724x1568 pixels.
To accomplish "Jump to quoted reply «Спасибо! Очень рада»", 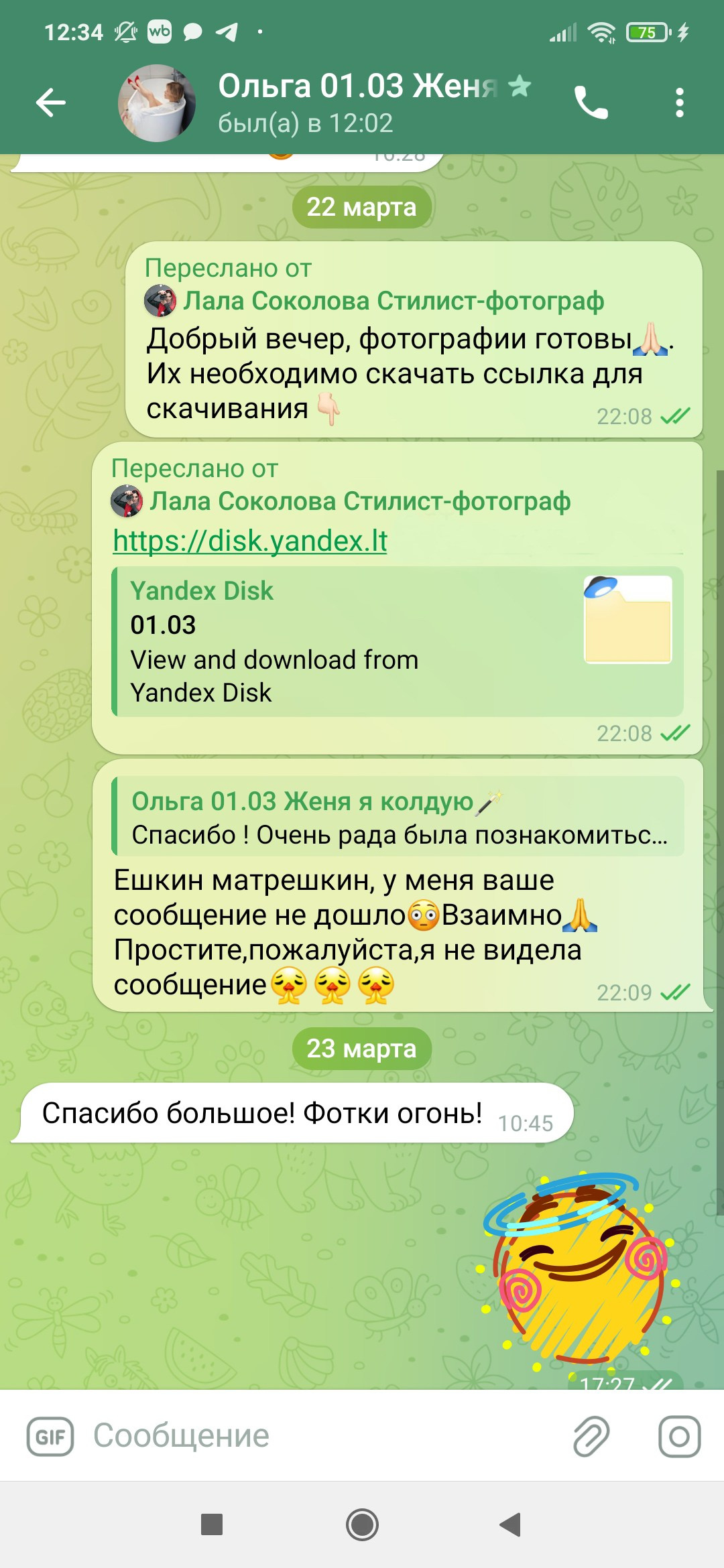I will pos(398,818).
